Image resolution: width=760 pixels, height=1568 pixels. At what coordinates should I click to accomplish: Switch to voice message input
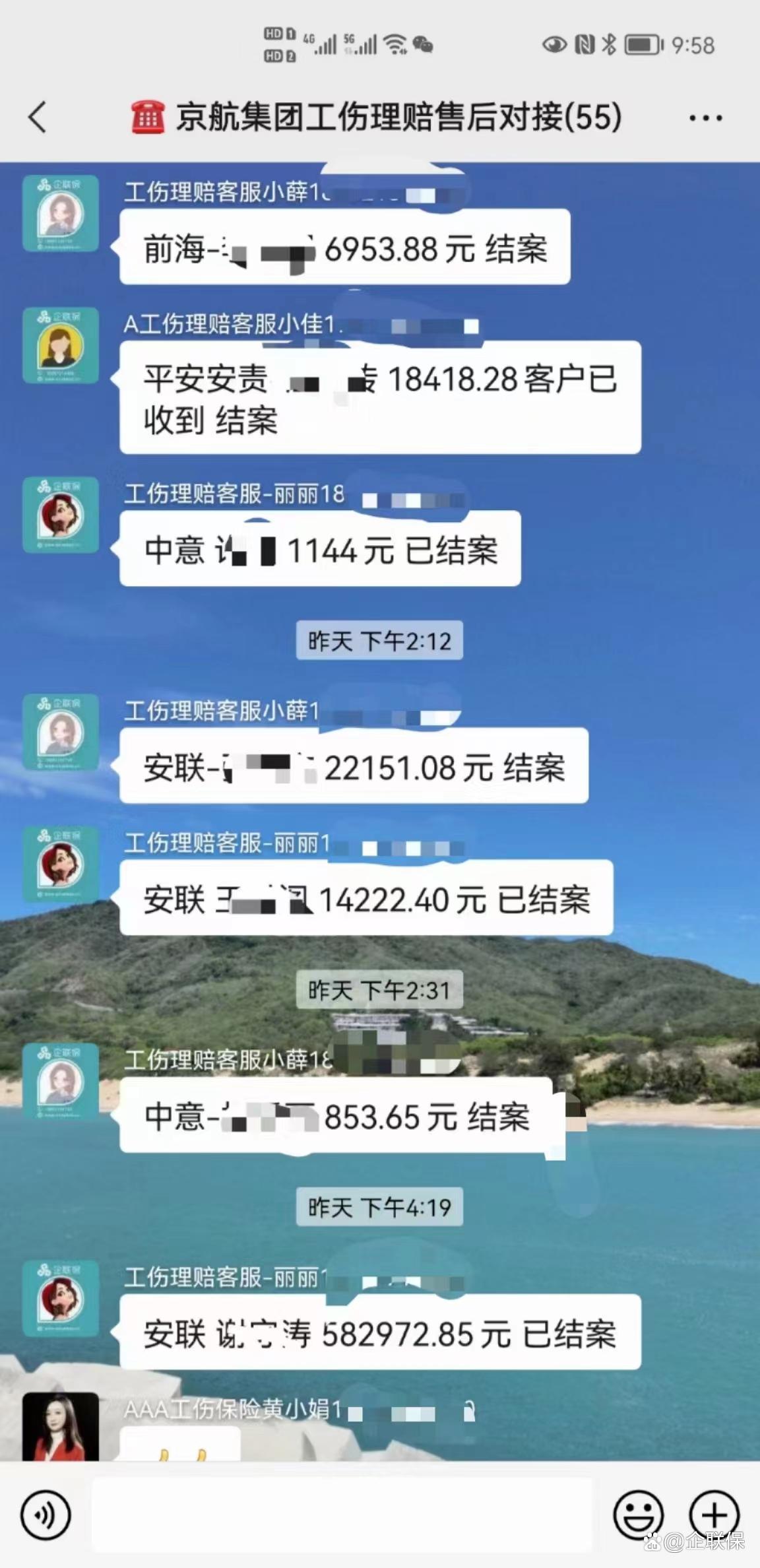(46, 1515)
